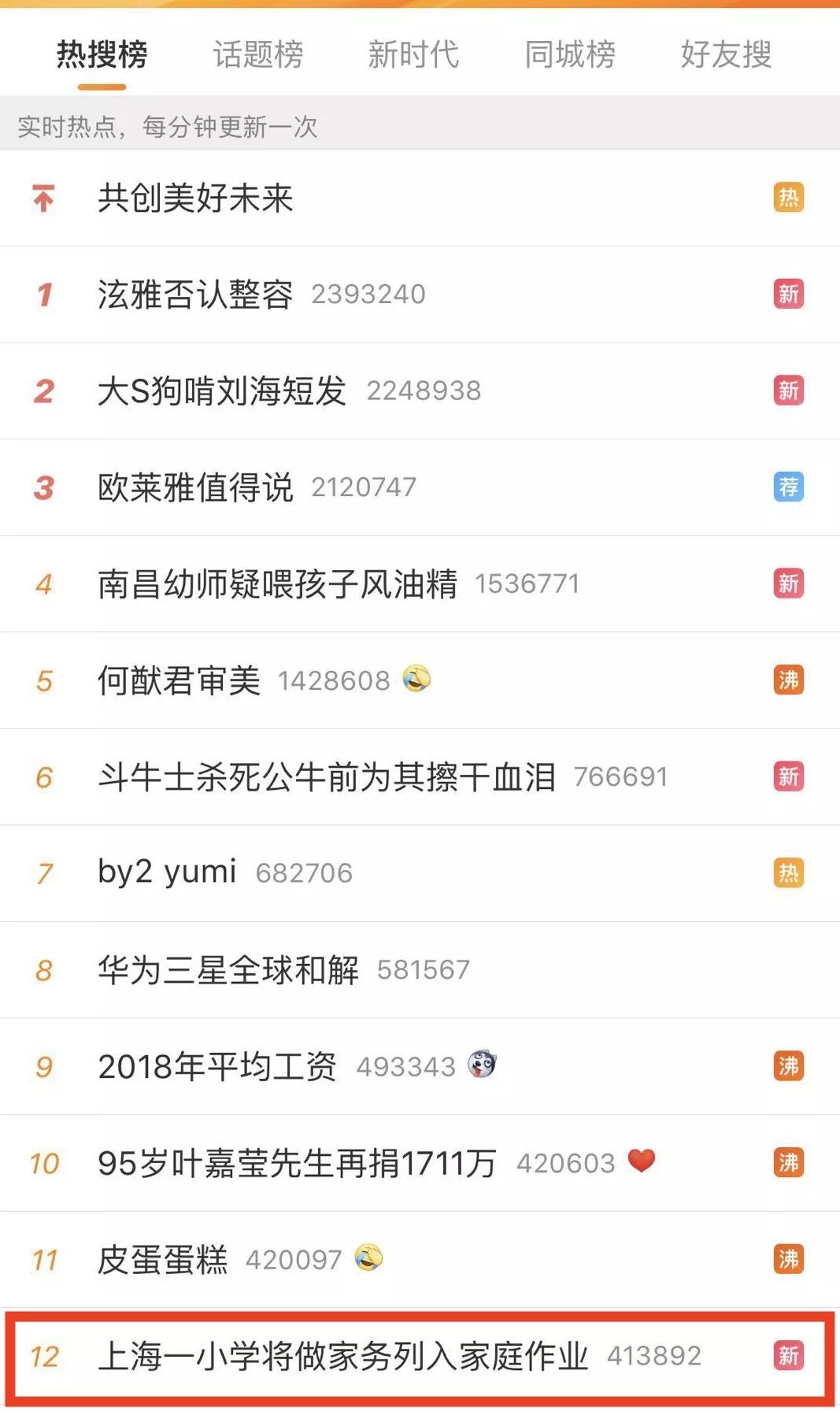Select the 好友搜 tab
Viewport: 840px width, 1415px height.
coord(726,54)
